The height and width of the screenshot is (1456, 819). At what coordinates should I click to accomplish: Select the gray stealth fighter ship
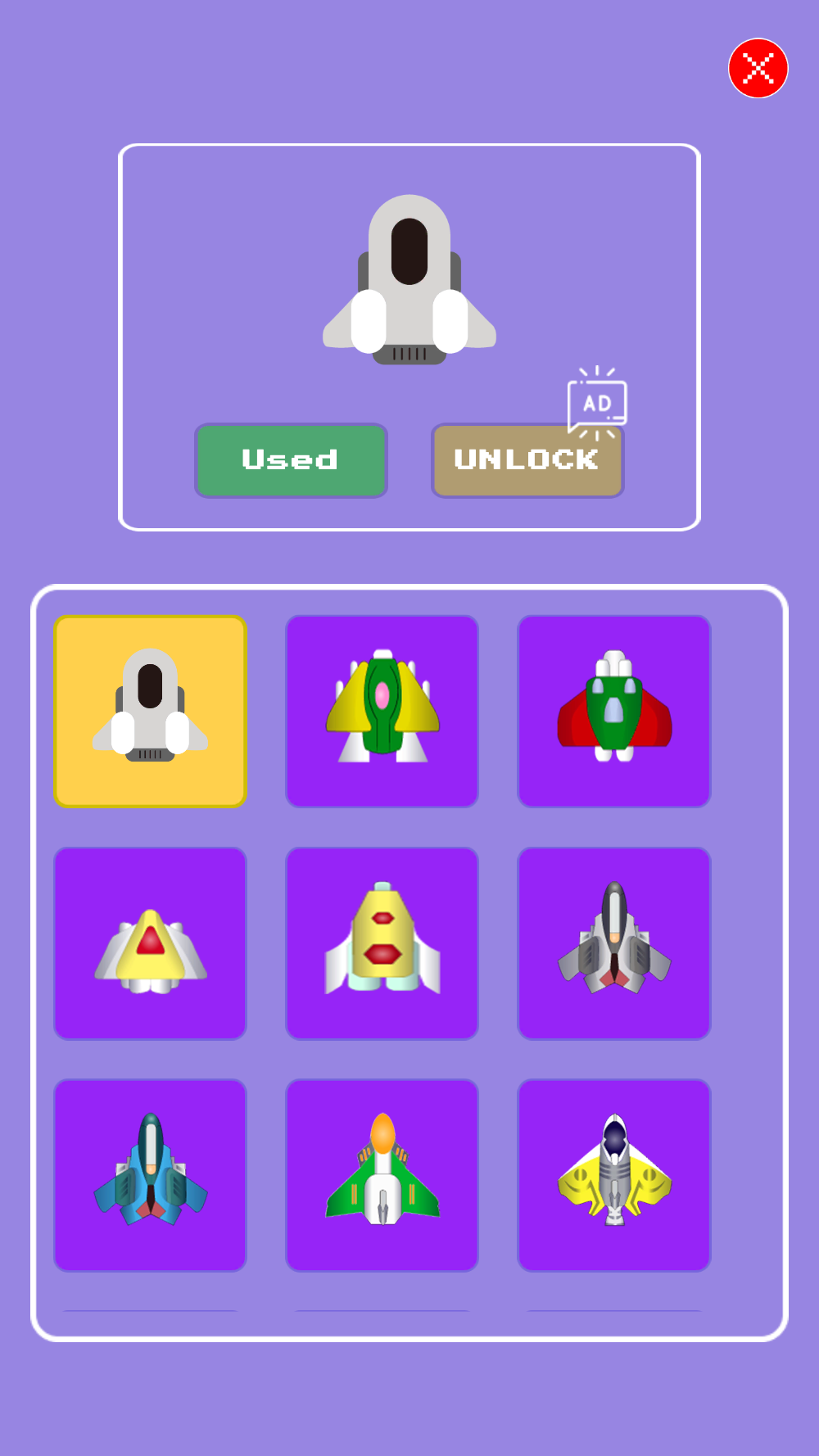pos(614,943)
